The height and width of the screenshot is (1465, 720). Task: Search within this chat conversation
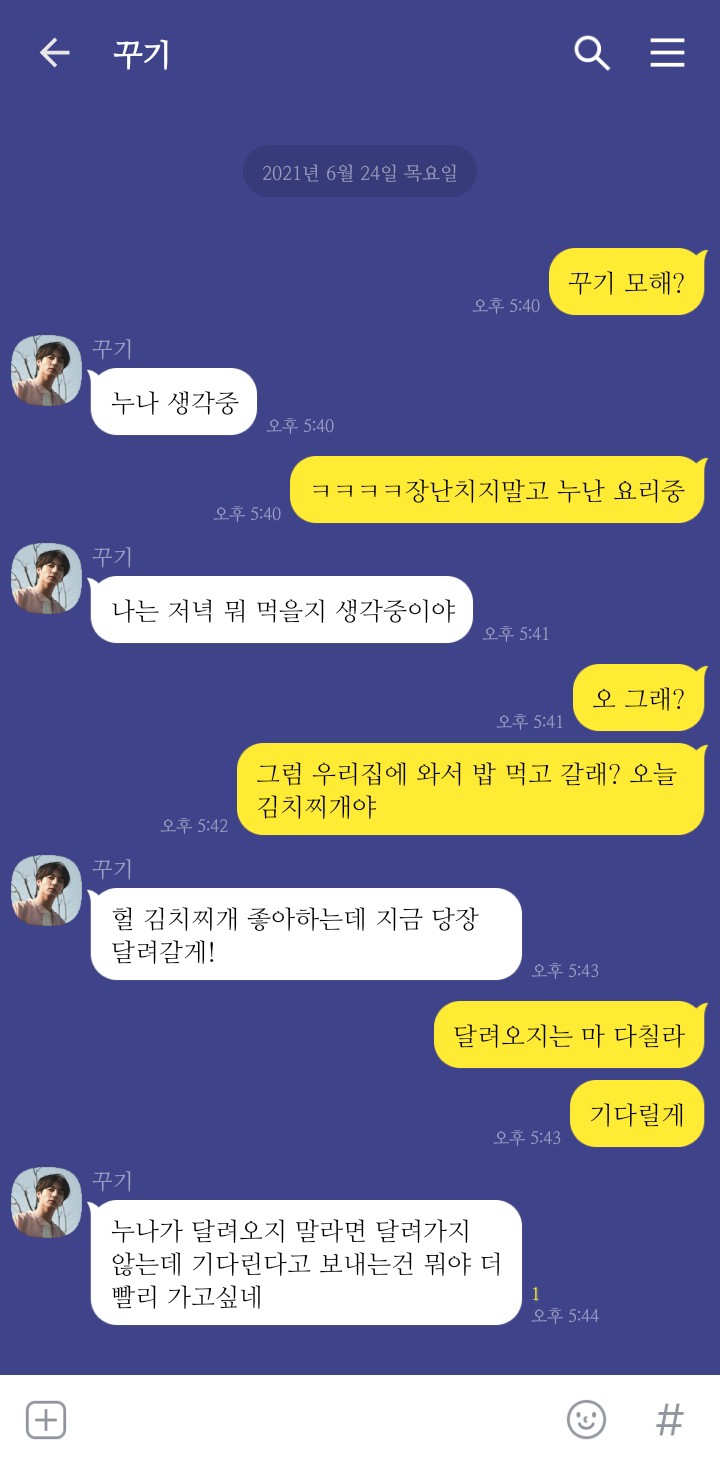(x=591, y=53)
